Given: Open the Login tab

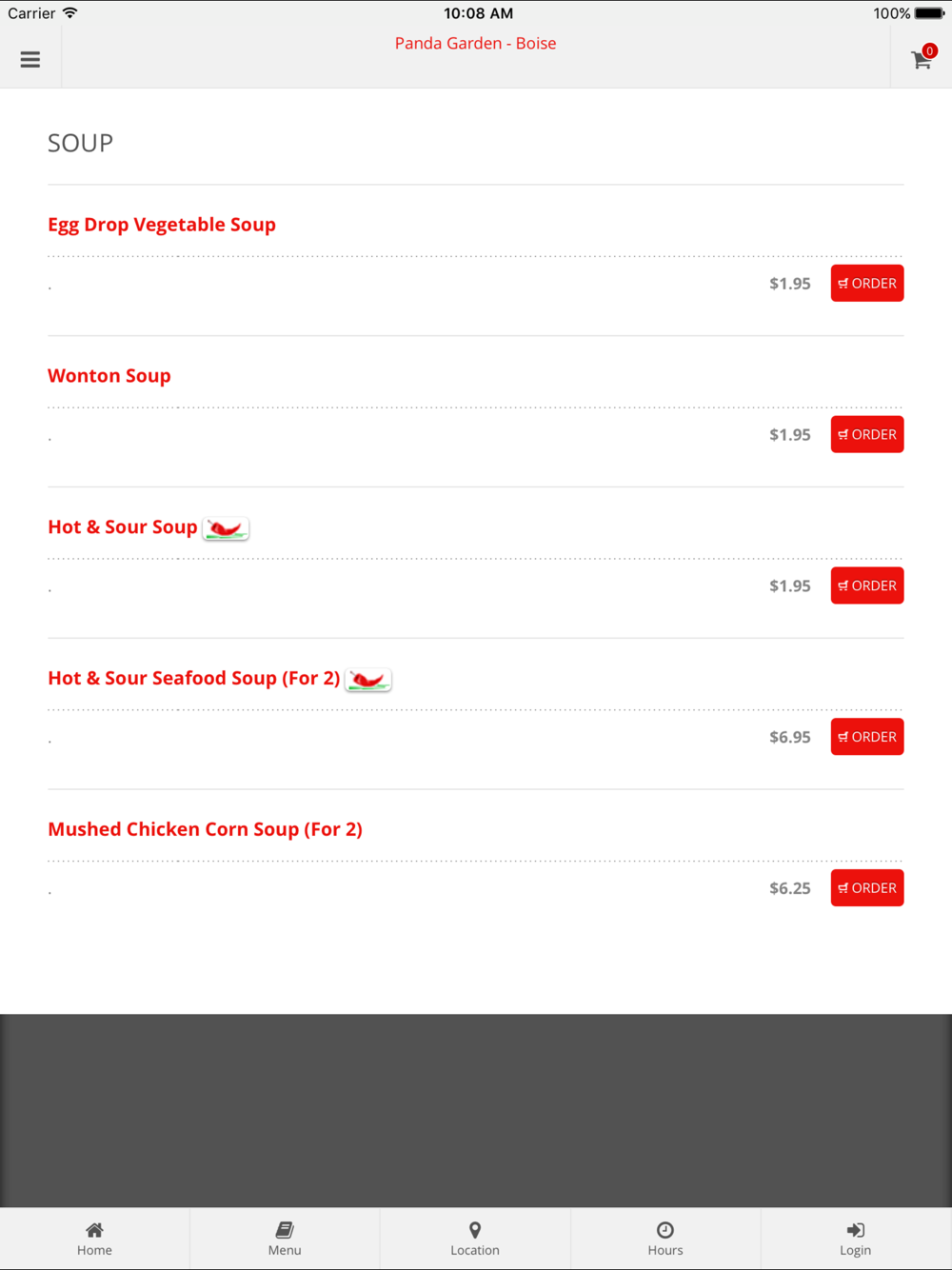Looking at the screenshot, I should click(x=855, y=1239).
